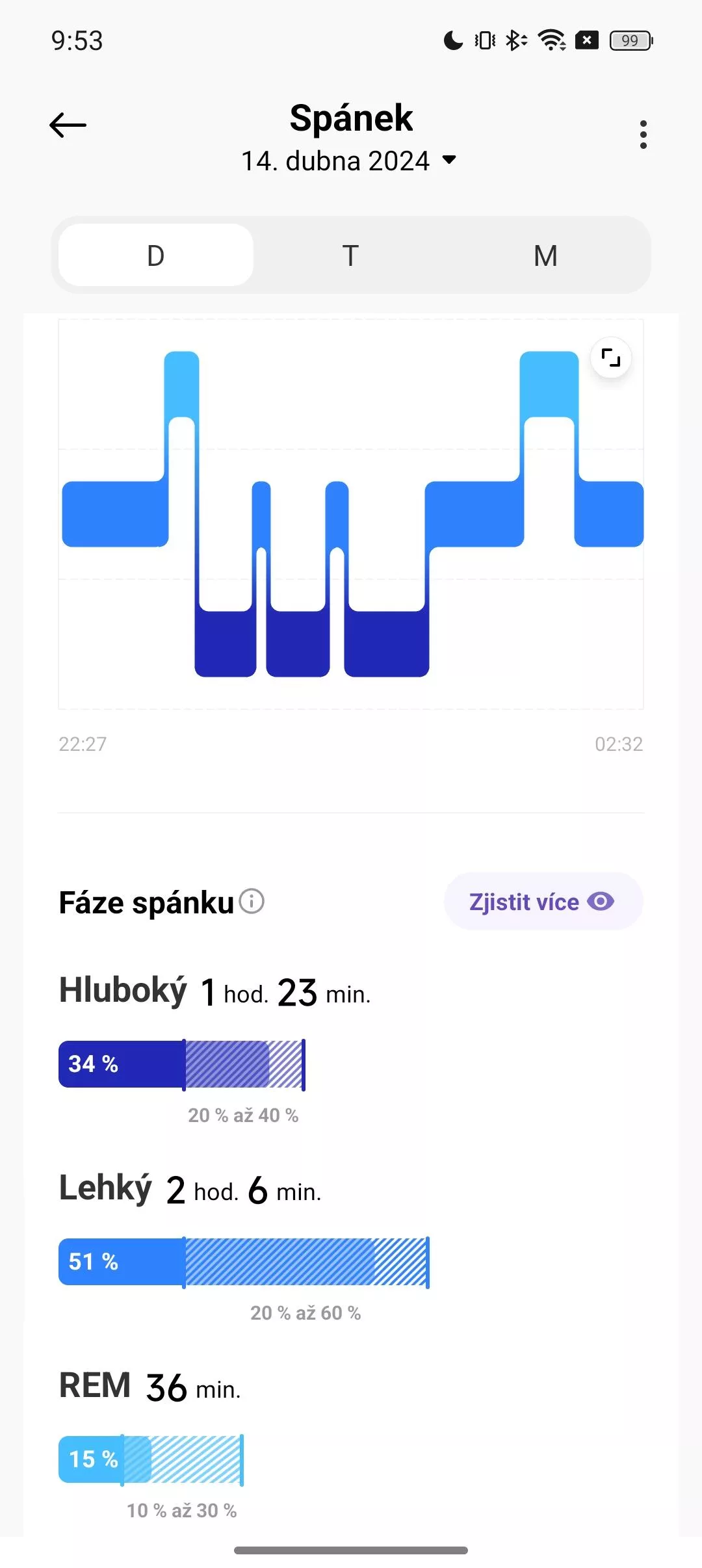This screenshot has height=1568, width=702.
Task: Select the D day view tab
Action: tap(156, 255)
